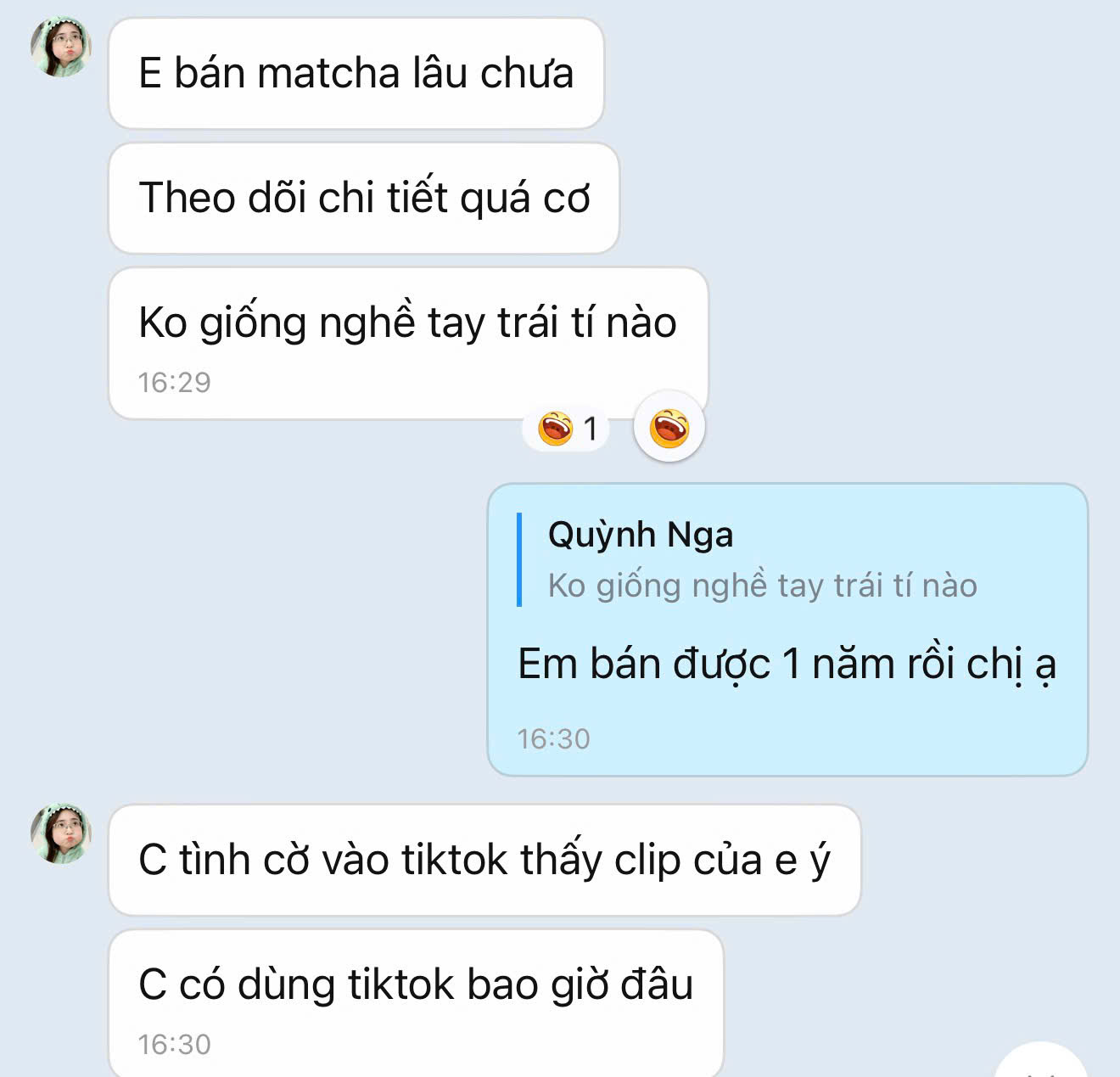The height and width of the screenshot is (1077, 1120).
Task: Open Quỳnh Nga's avatar beside the matcha message
Action: pyautogui.click(x=61, y=48)
